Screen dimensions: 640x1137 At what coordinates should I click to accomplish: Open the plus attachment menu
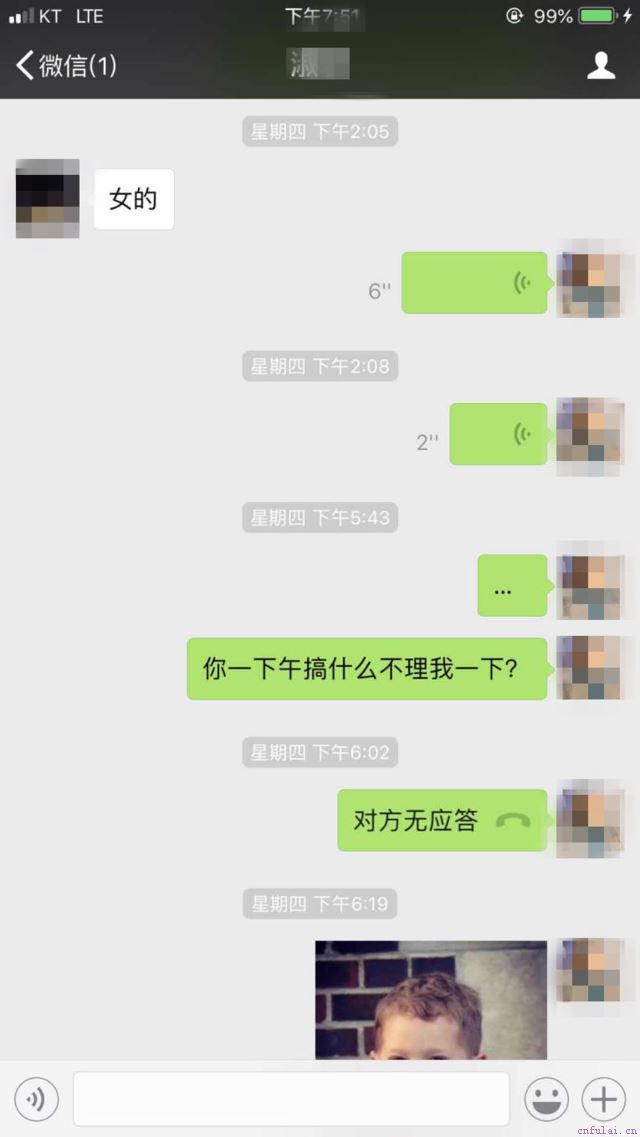point(603,1100)
